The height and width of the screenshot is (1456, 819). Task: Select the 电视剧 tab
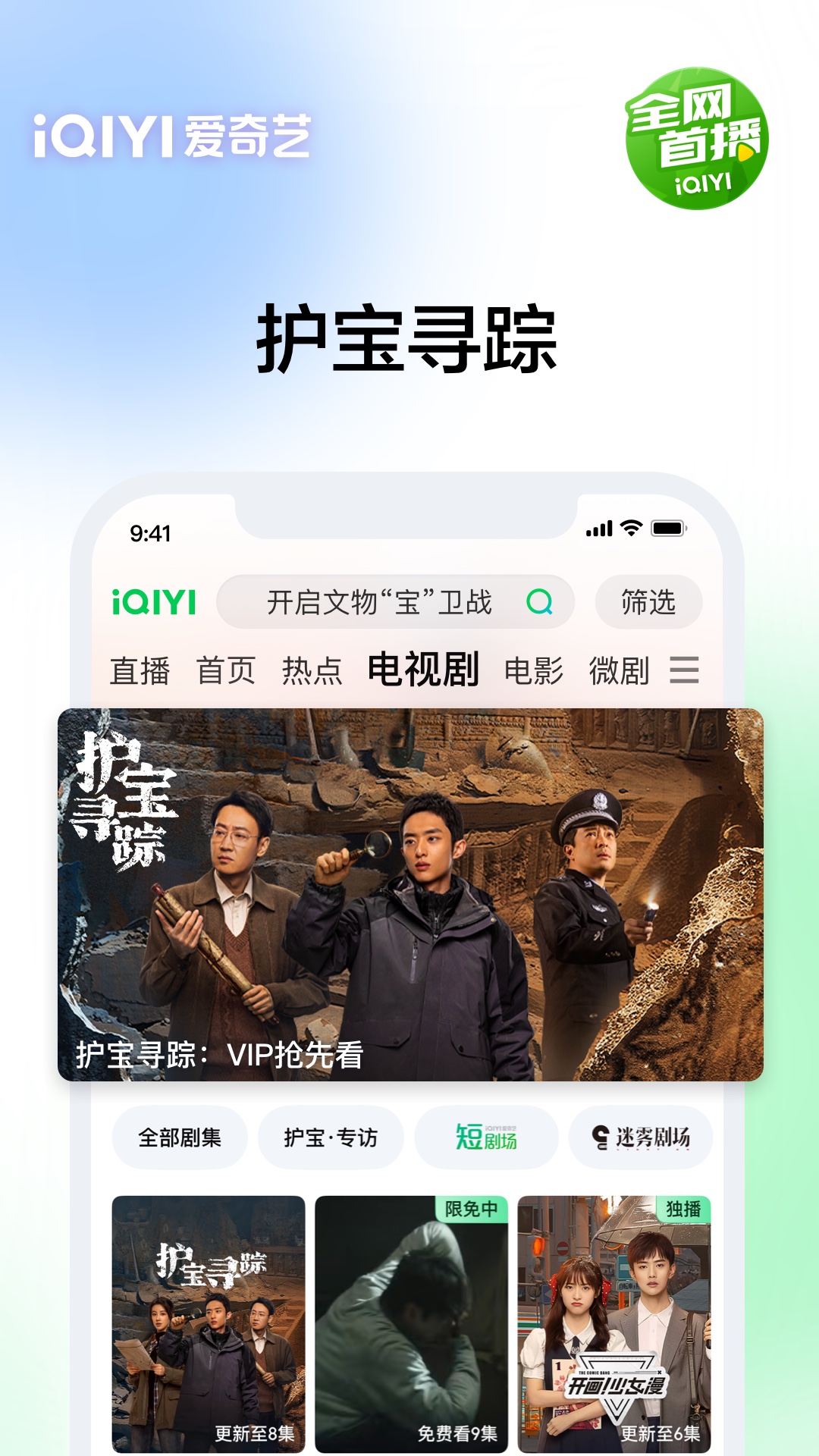tap(425, 670)
